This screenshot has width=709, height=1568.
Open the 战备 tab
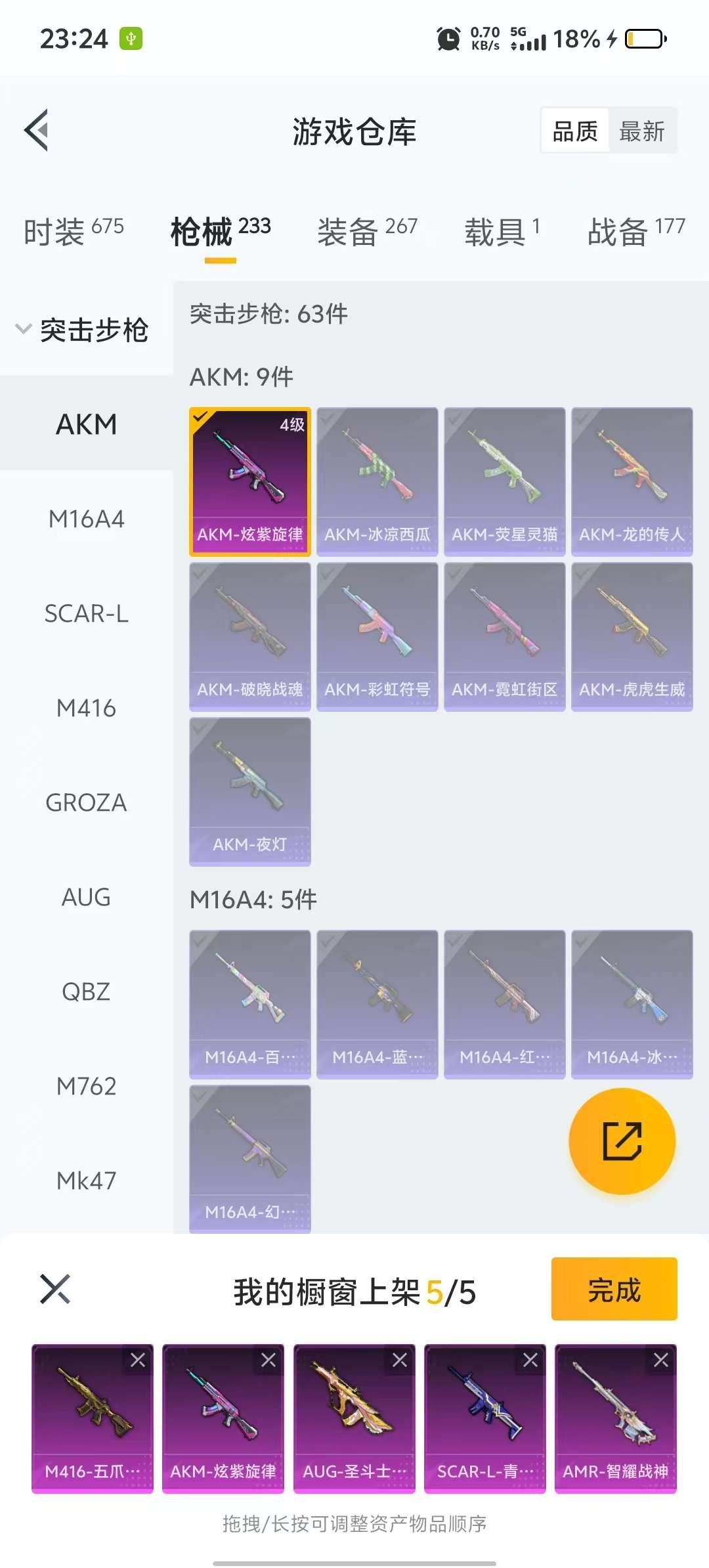635,231
